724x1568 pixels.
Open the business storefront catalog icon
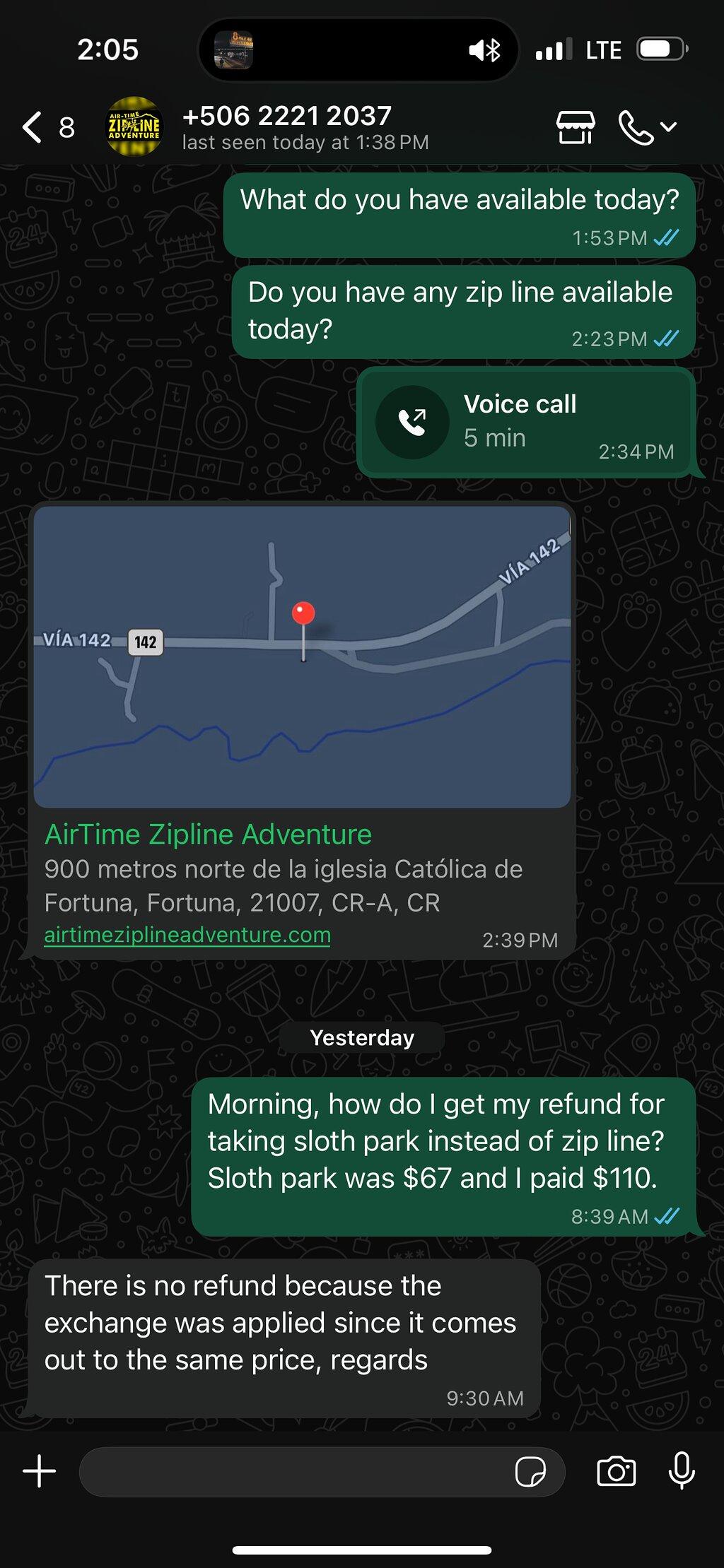(x=575, y=128)
